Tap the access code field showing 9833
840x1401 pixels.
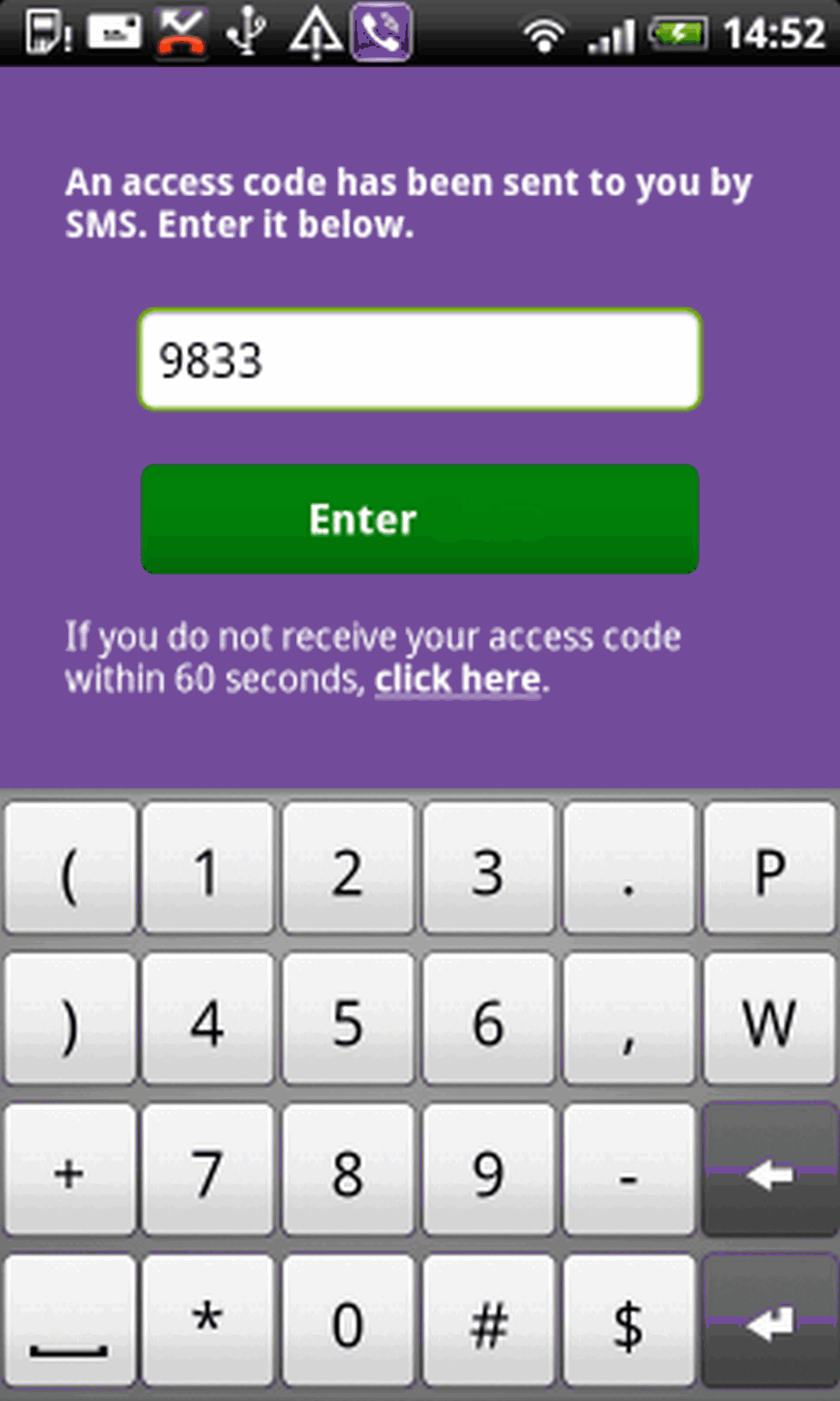(x=419, y=359)
